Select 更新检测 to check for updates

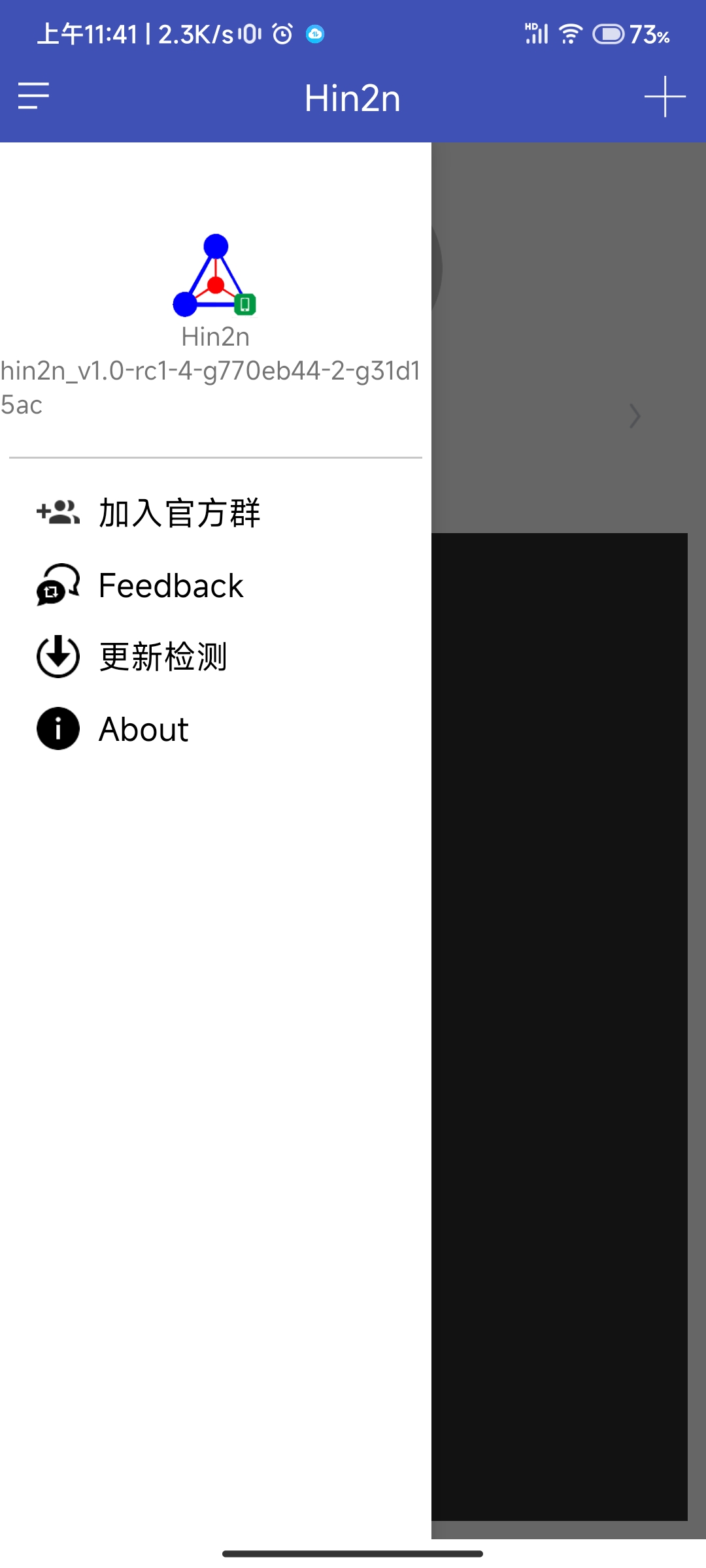click(163, 657)
